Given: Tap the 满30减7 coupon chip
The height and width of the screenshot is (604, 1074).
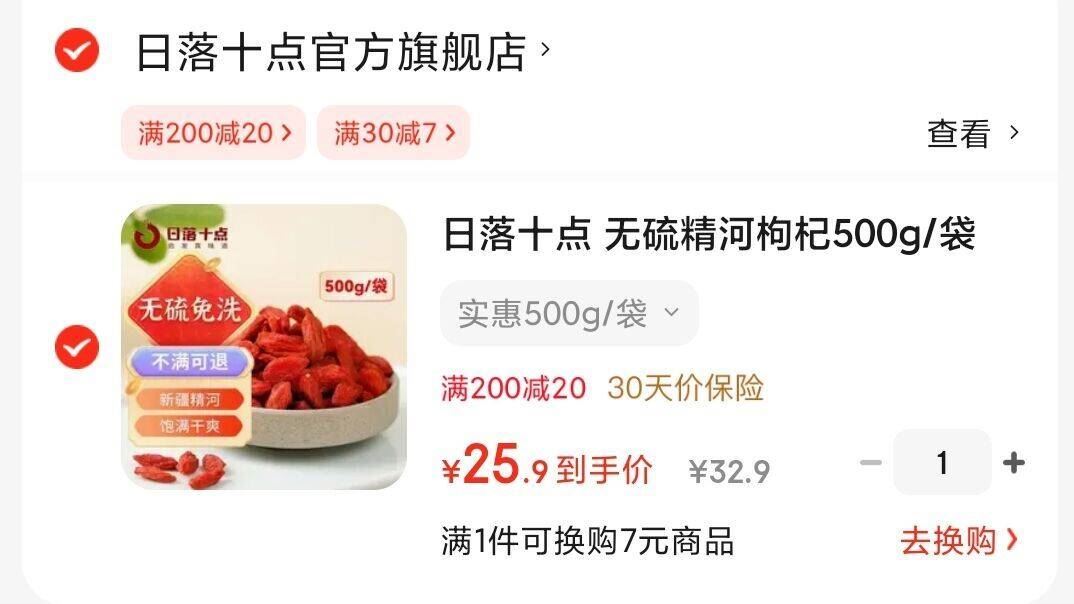Looking at the screenshot, I should tap(393, 132).
